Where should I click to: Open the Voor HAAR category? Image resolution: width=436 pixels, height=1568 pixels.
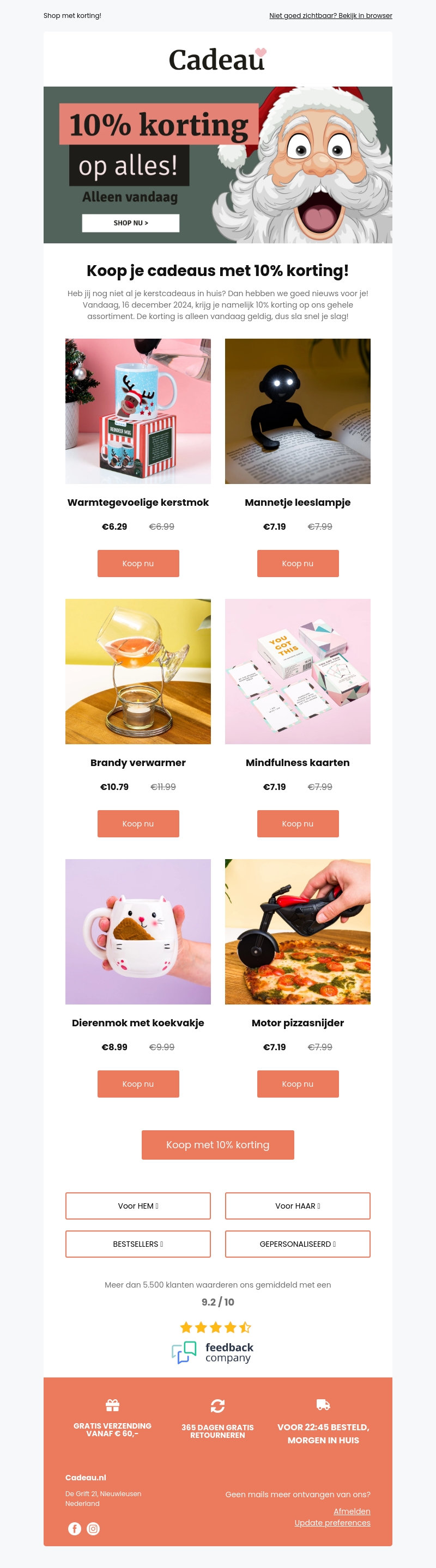pyautogui.click(x=297, y=1205)
